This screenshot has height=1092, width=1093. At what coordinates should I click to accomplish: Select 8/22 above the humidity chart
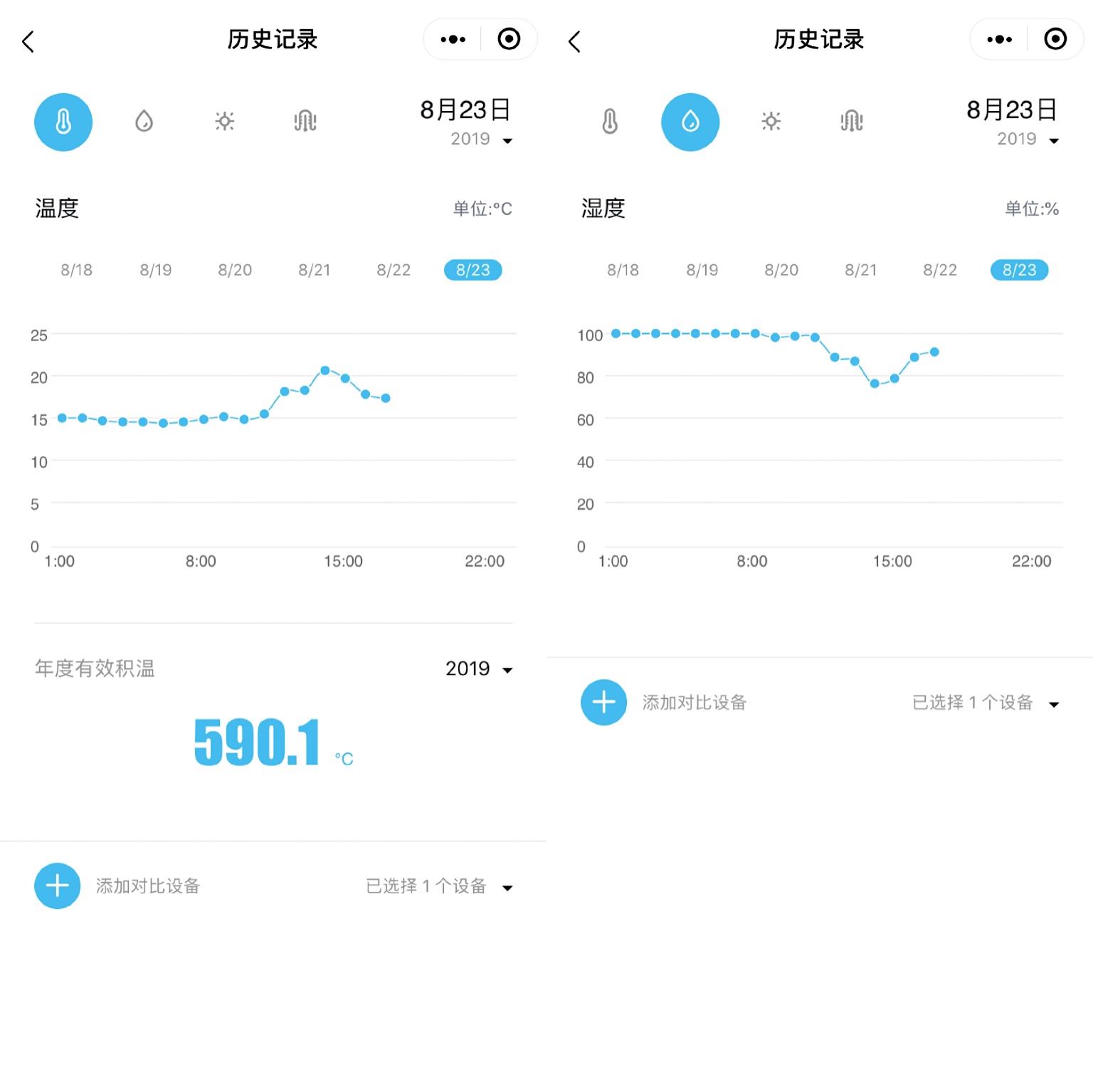pos(939,271)
